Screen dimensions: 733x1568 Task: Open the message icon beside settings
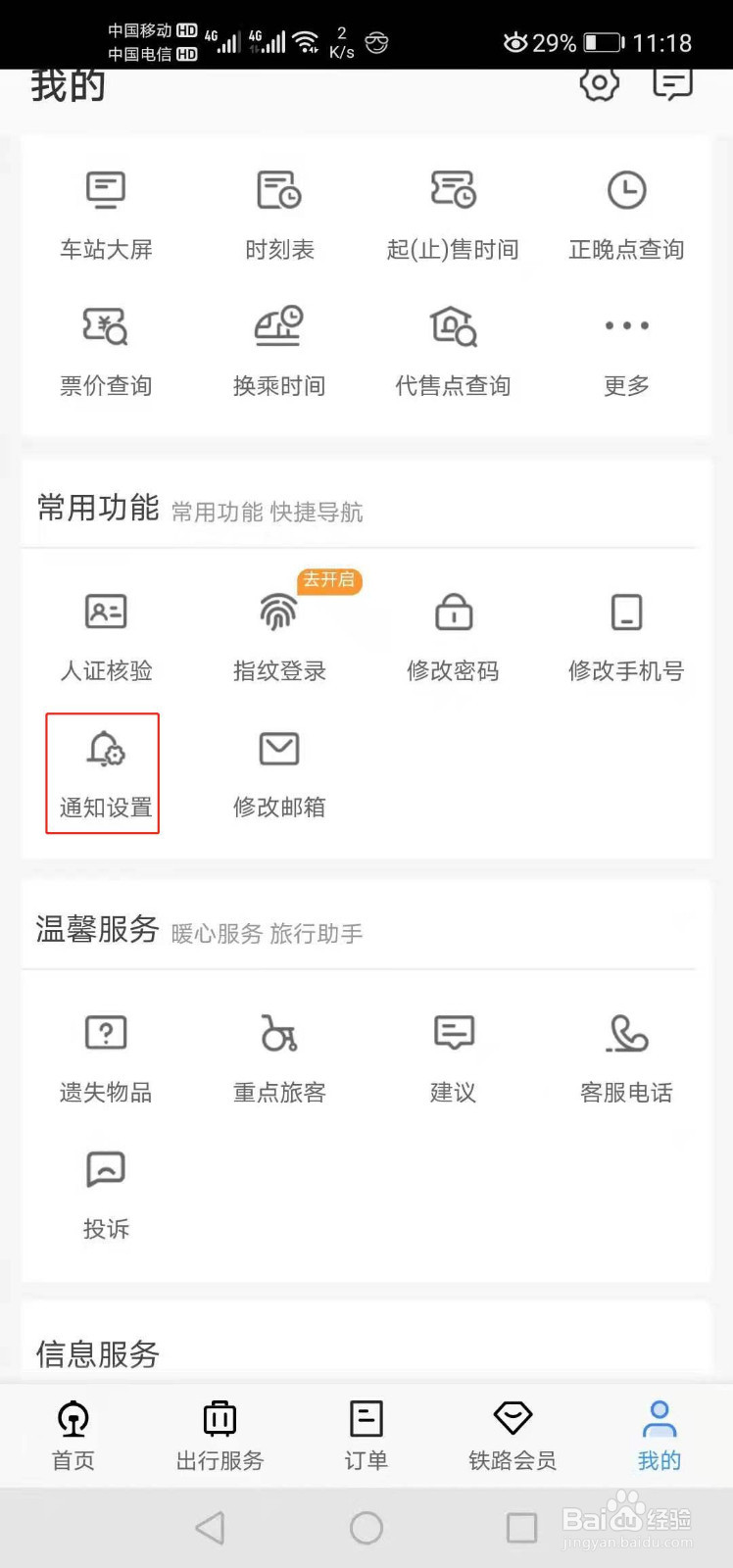click(x=673, y=85)
